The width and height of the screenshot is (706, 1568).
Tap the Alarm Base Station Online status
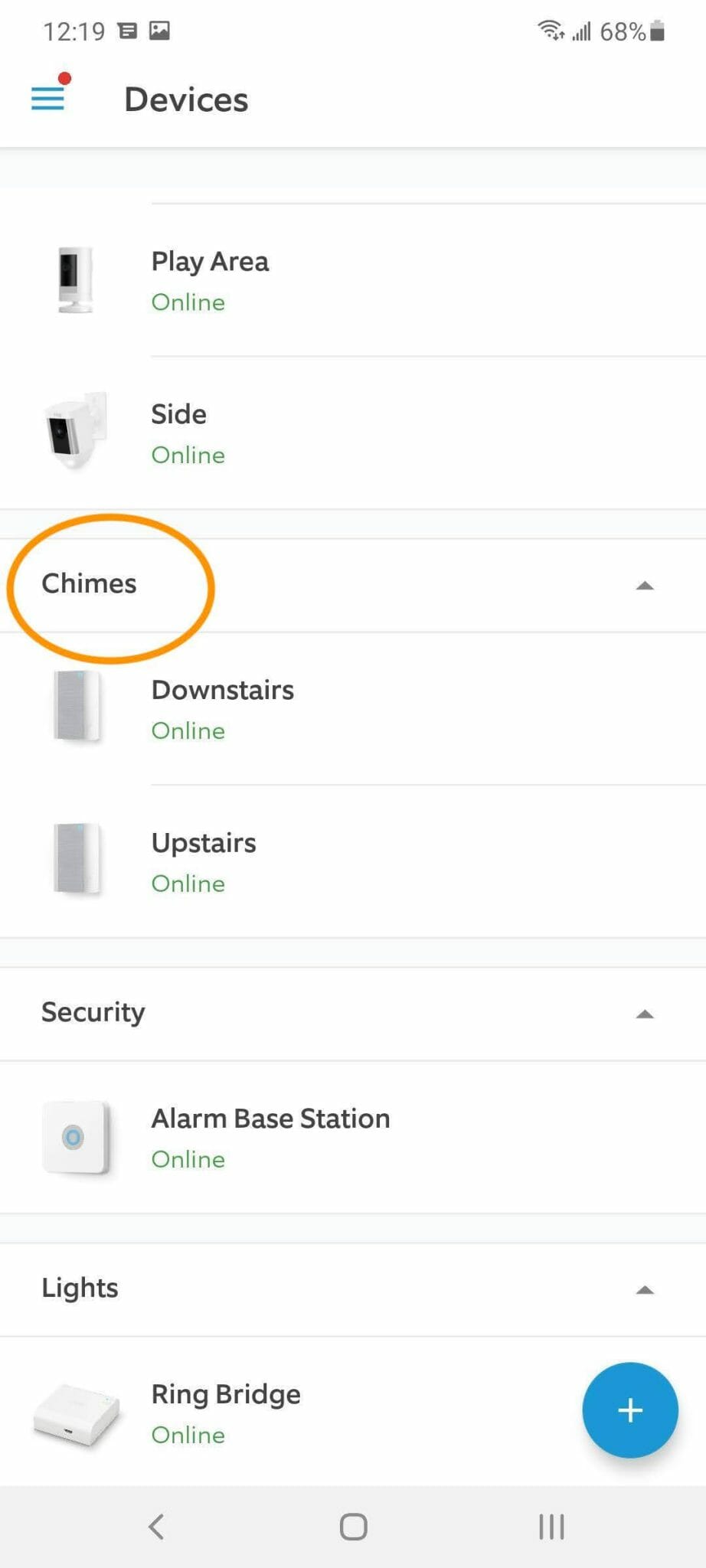(x=188, y=1159)
